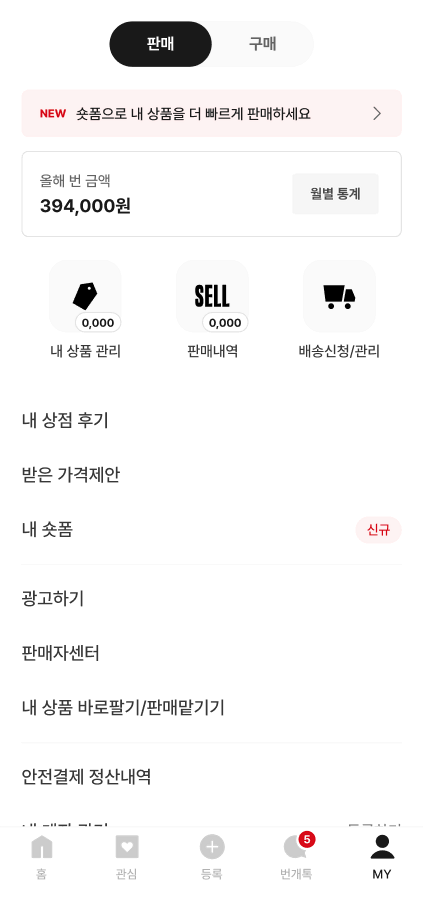Open 배송신청/관리 truck icon

[x=339, y=296]
